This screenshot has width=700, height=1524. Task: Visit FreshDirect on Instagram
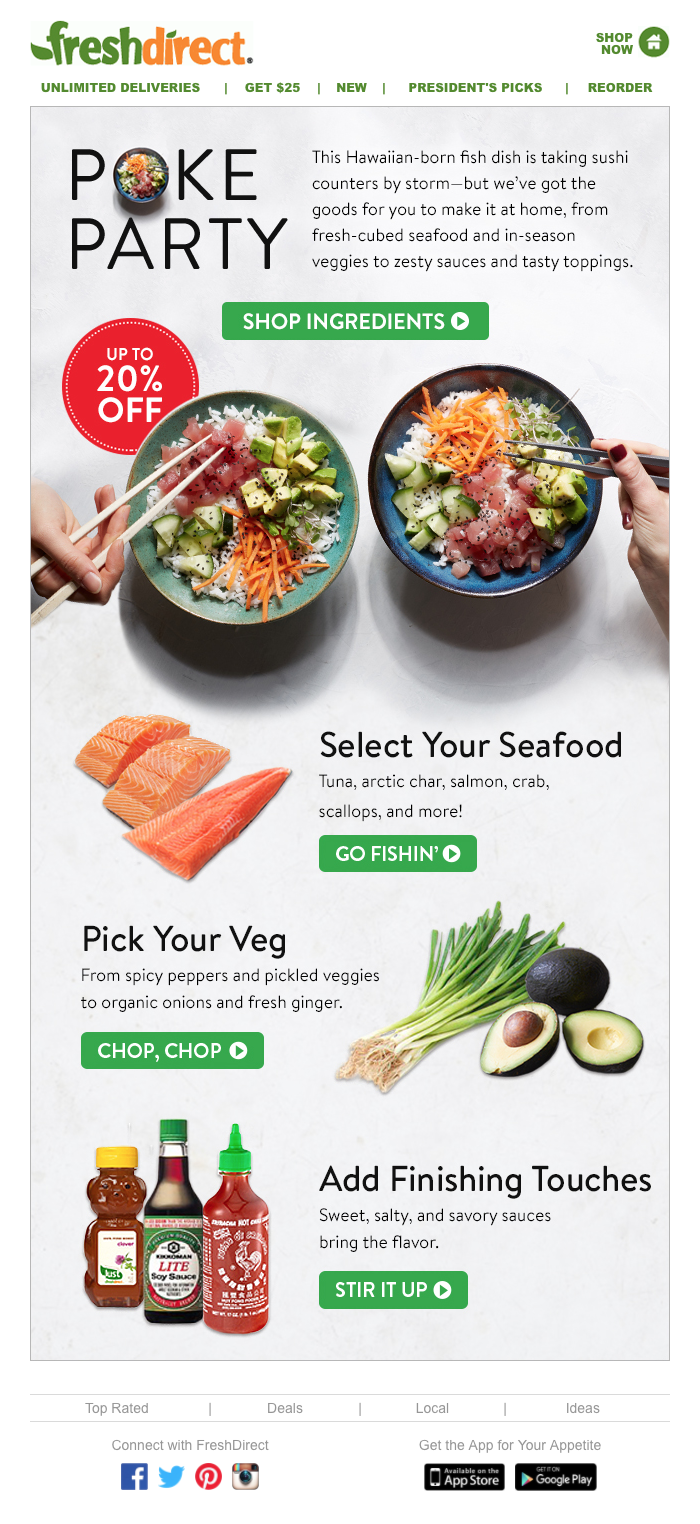[x=245, y=1476]
